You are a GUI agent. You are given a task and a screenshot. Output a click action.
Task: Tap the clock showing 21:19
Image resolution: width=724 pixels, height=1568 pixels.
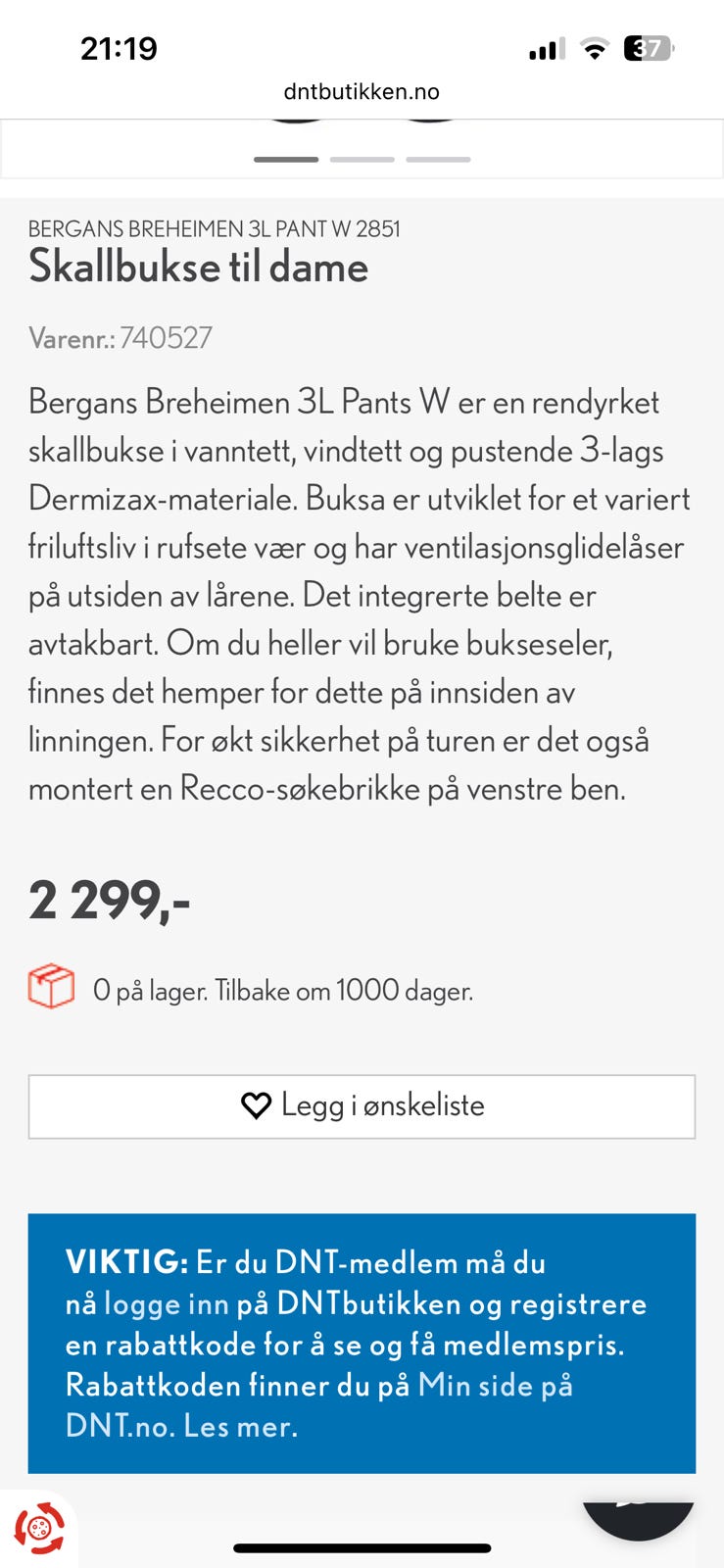[x=120, y=47]
